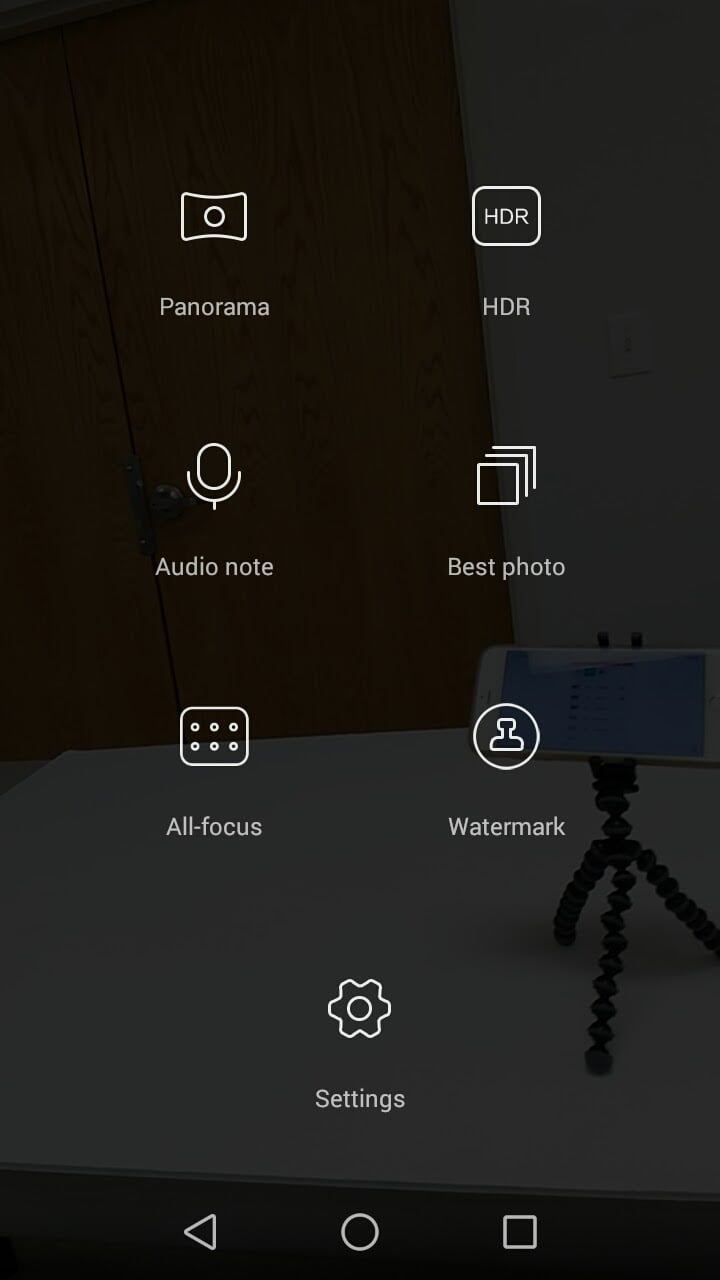Select the HDR mode icon
The height and width of the screenshot is (1280, 720).
click(506, 215)
